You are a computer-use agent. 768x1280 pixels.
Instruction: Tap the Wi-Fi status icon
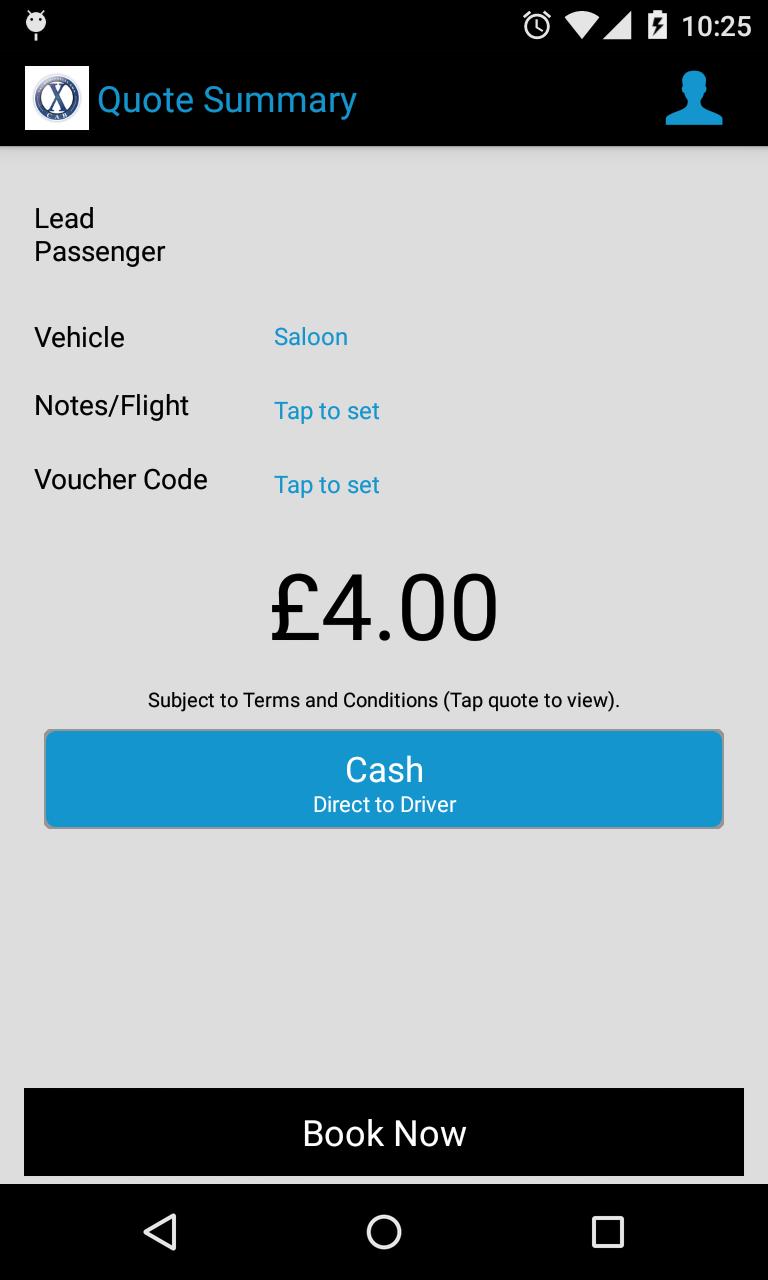(584, 27)
